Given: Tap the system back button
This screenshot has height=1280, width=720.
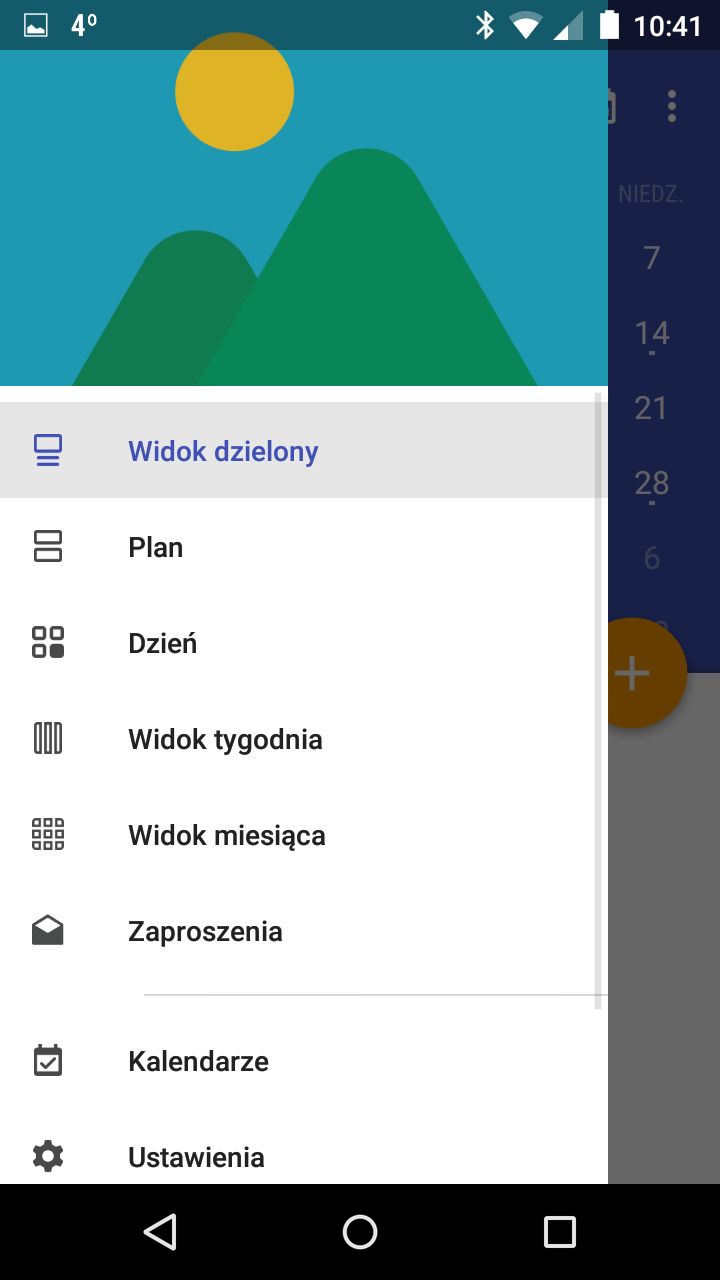Looking at the screenshot, I should point(160,1232).
